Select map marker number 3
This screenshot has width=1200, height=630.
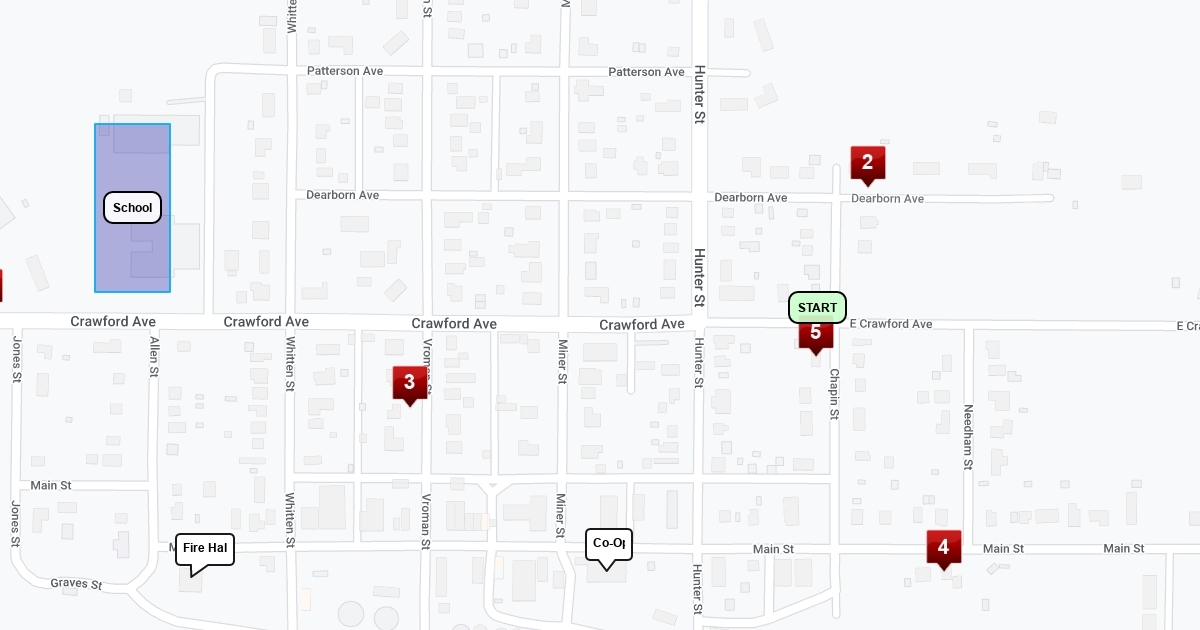(x=409, y=382)
